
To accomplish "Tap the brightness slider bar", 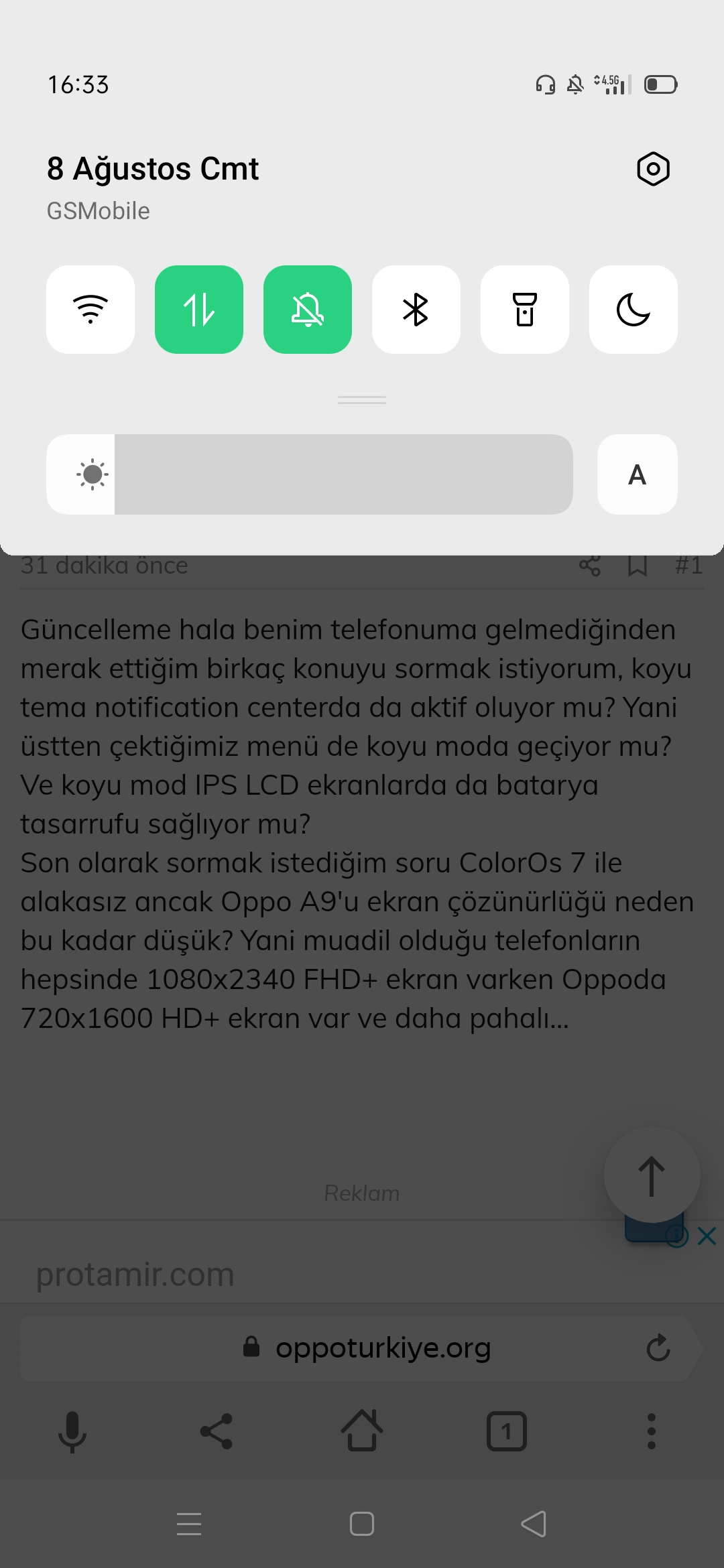I will [x=310, y=474].
